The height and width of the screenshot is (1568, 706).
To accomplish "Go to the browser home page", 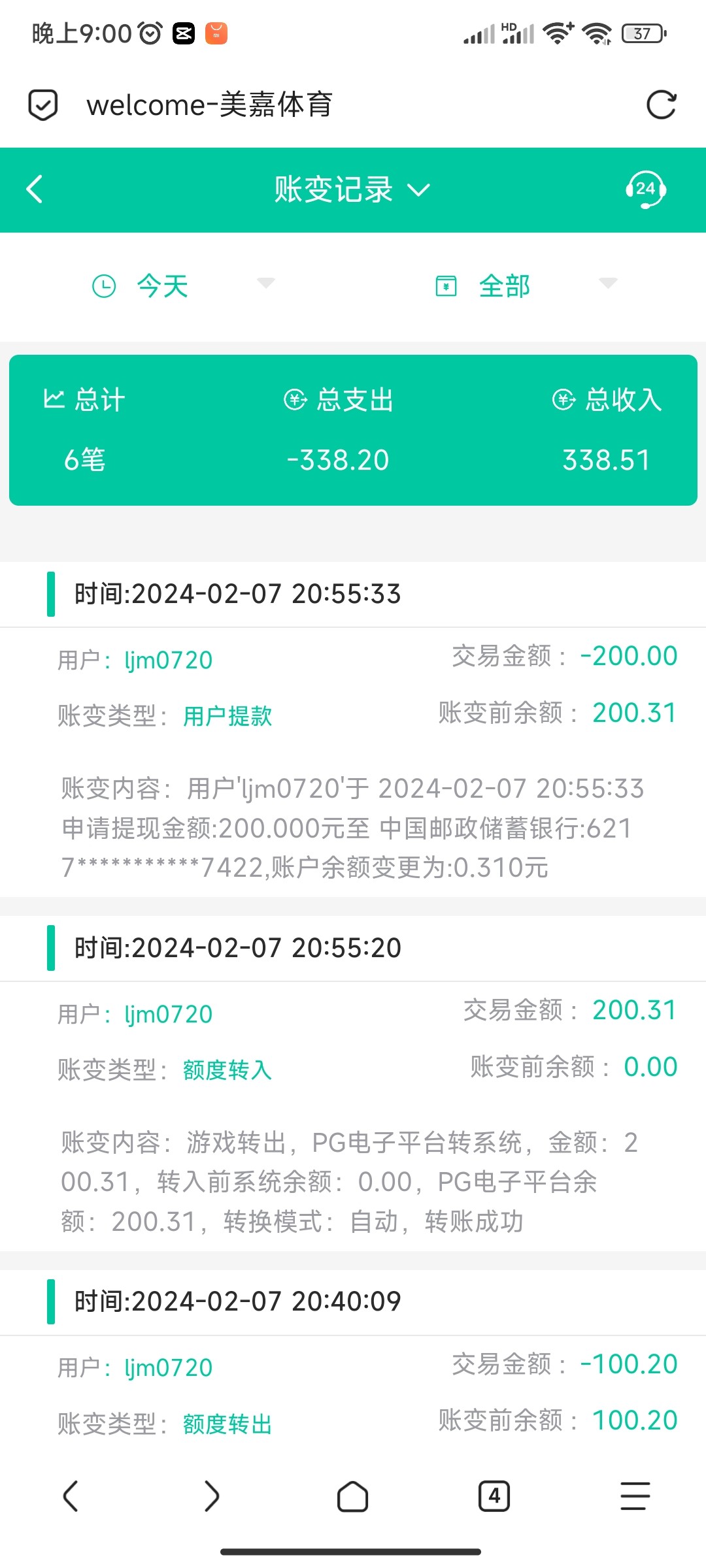I will [x=353, y=1496].
